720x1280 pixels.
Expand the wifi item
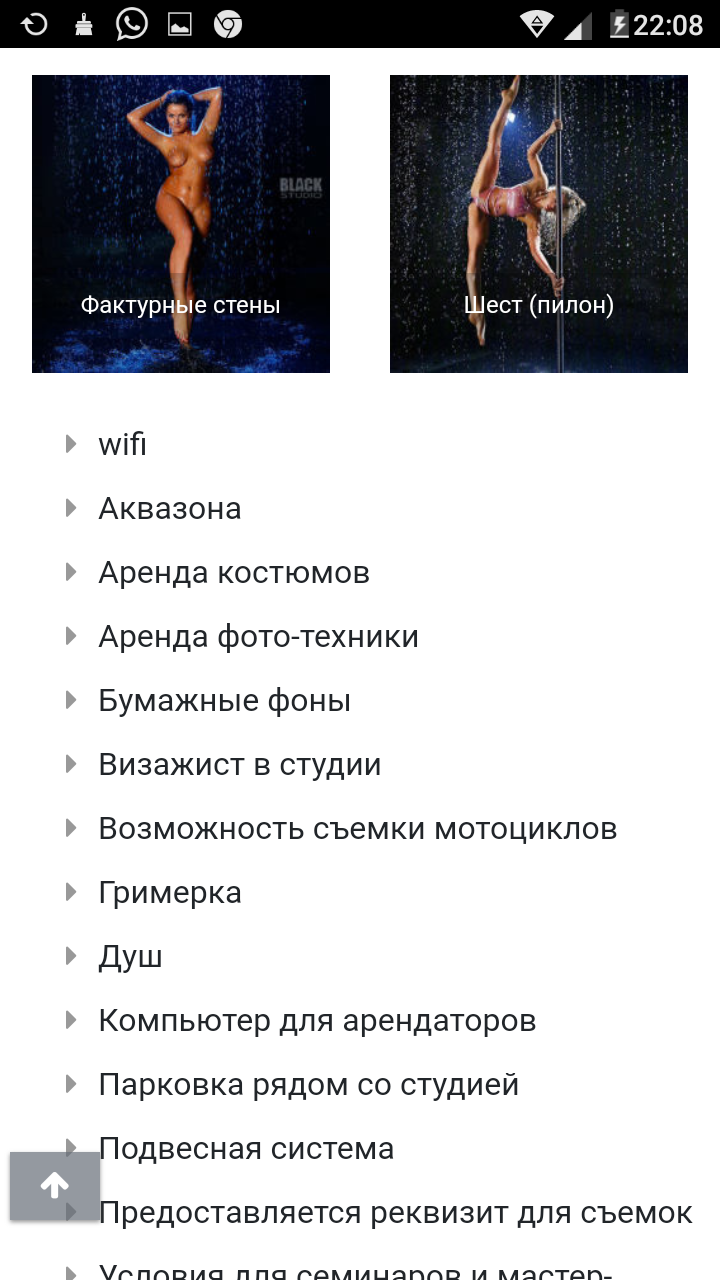[122, 444]
